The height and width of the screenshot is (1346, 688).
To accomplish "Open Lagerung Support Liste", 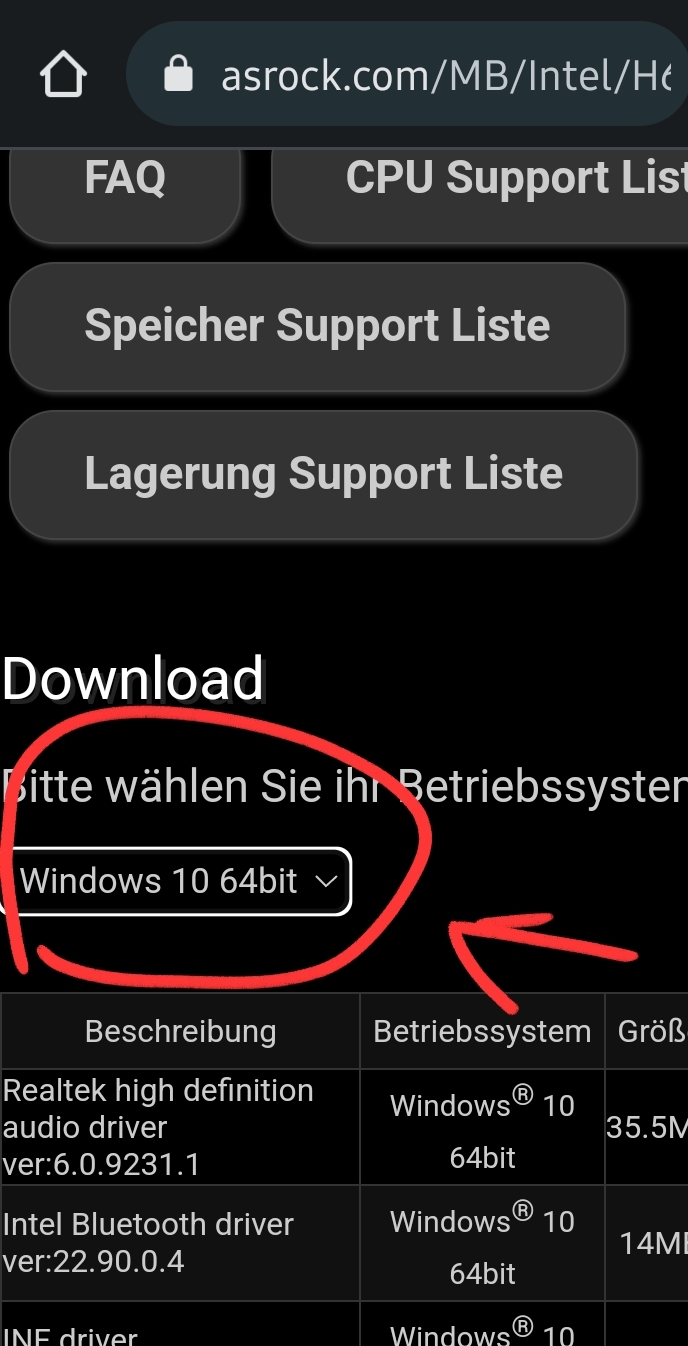I will coord(323,474).
